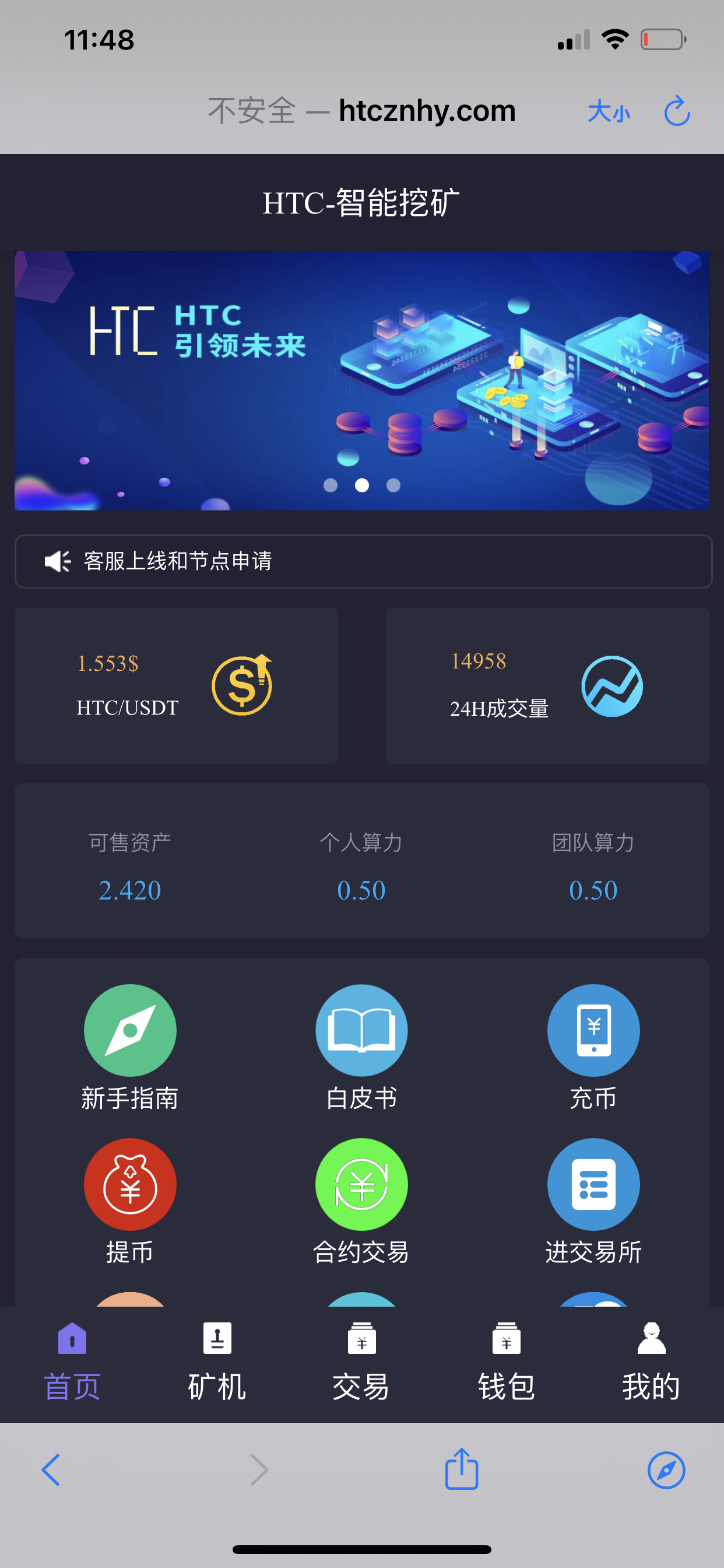Screen dimensions: 724x1568
Task: View the 24H成交量 volume card
Action: [x=547, y=685]
